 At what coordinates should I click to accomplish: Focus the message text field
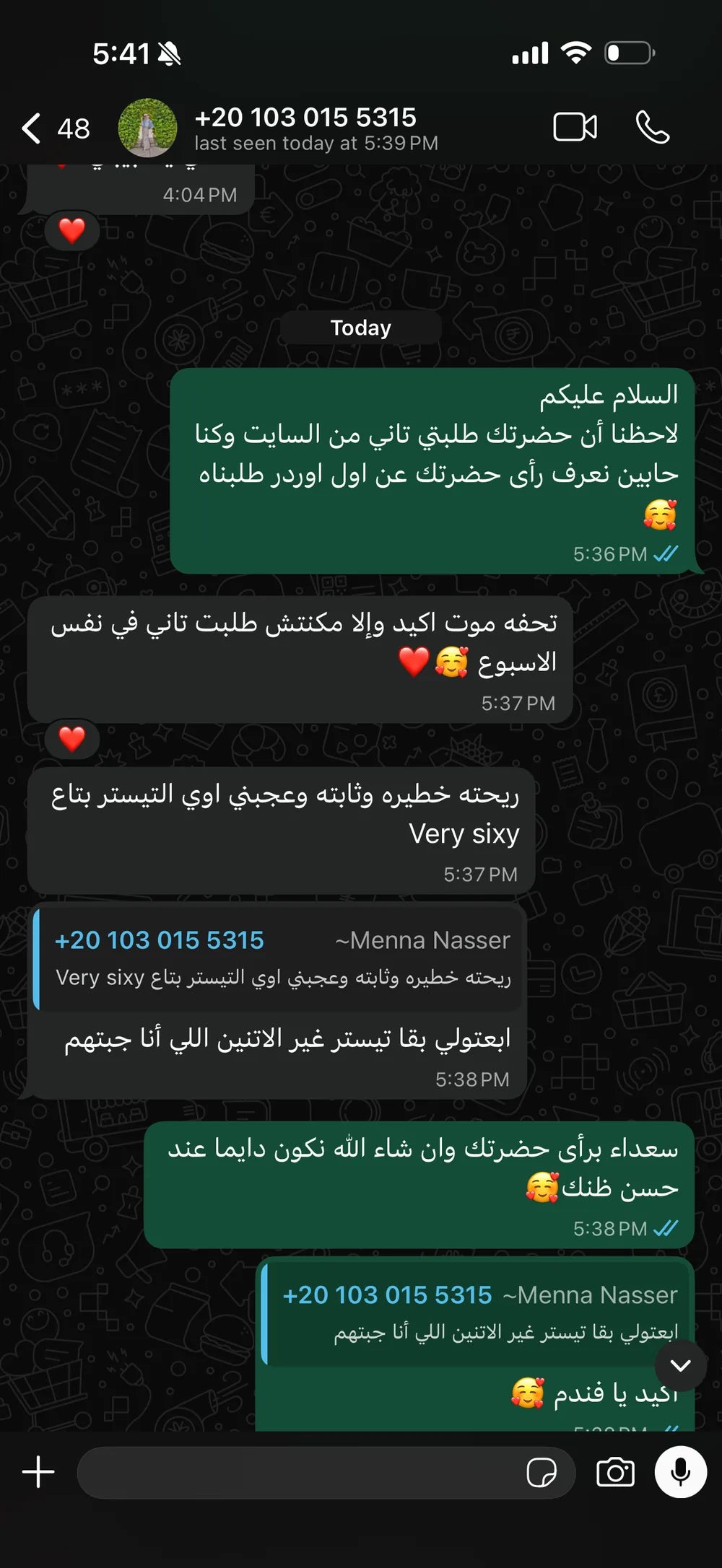coord(300,1472)
